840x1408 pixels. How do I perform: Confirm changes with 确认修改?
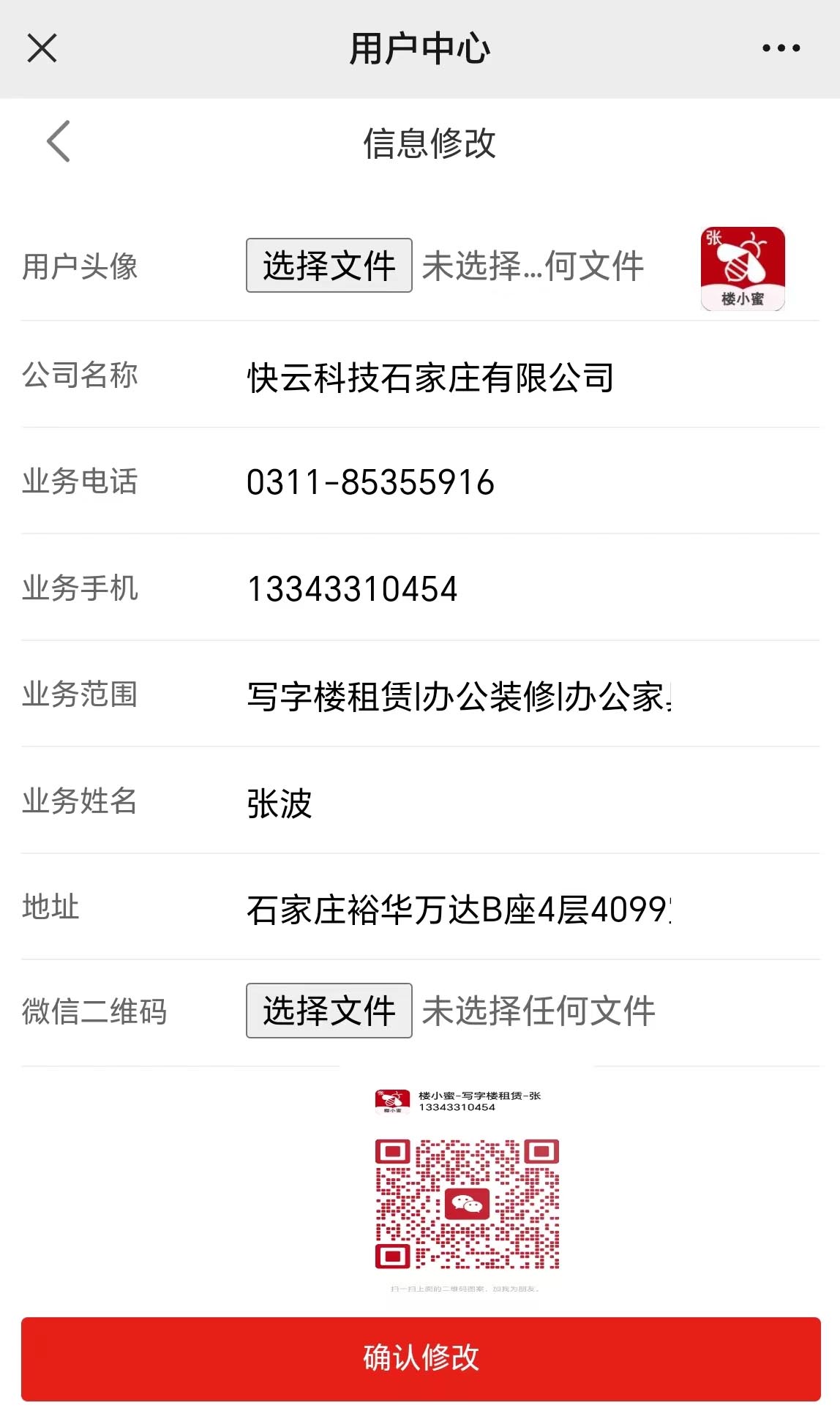point(421,1358)
